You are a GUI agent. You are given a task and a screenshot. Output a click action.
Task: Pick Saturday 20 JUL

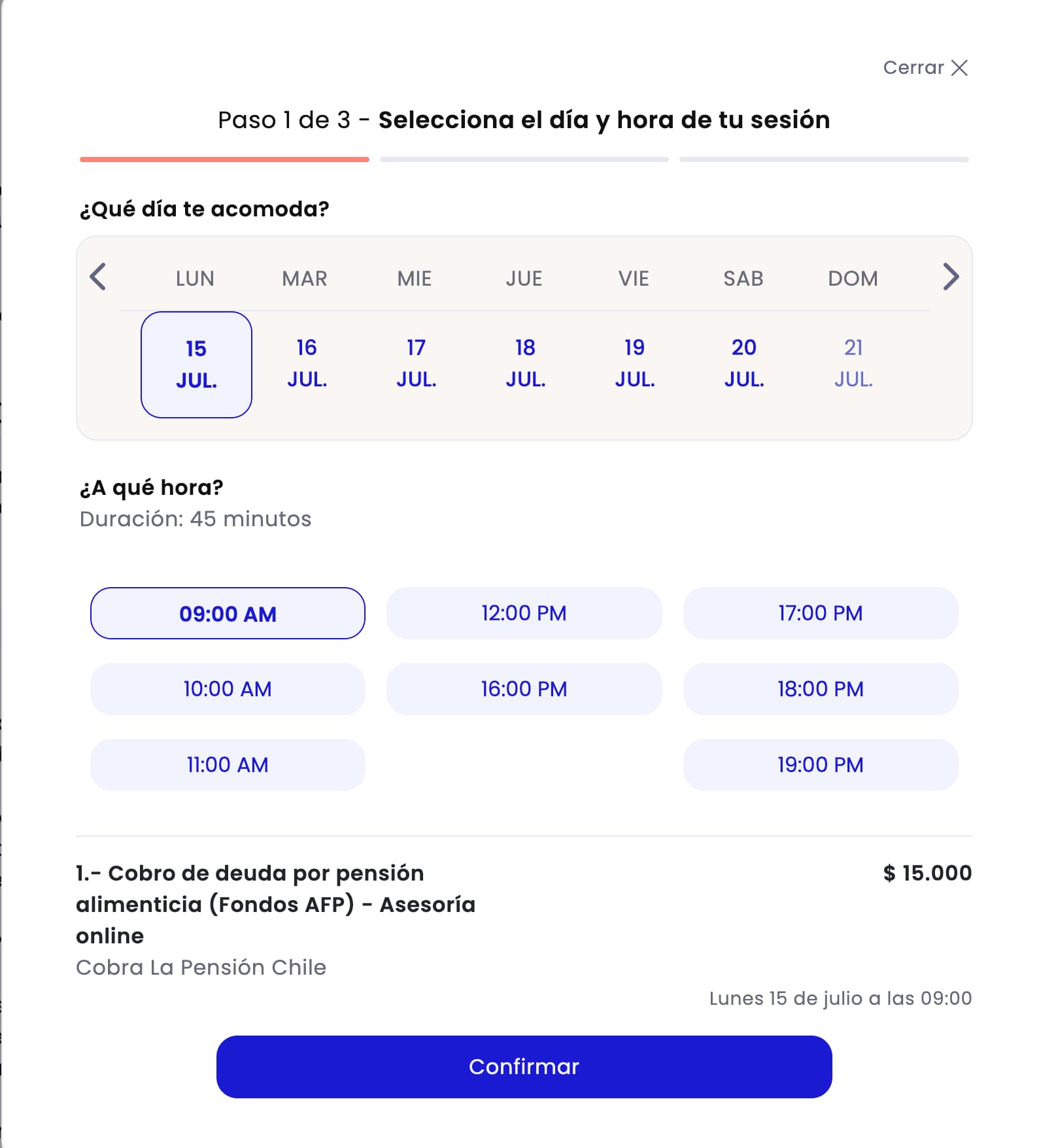[743, 363]
